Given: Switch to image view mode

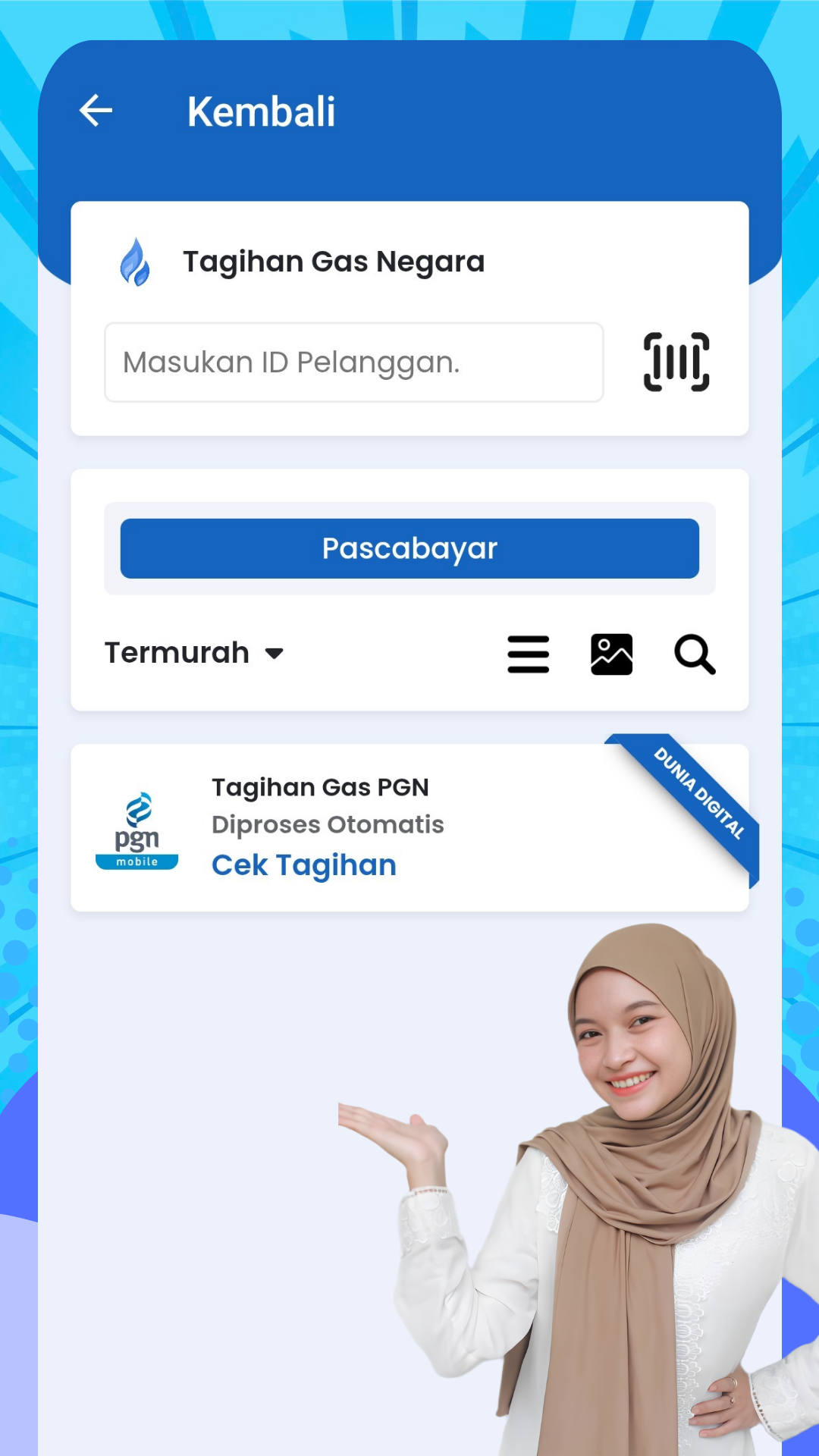Looking at the screenshot, I should click(x=611, y=654).
